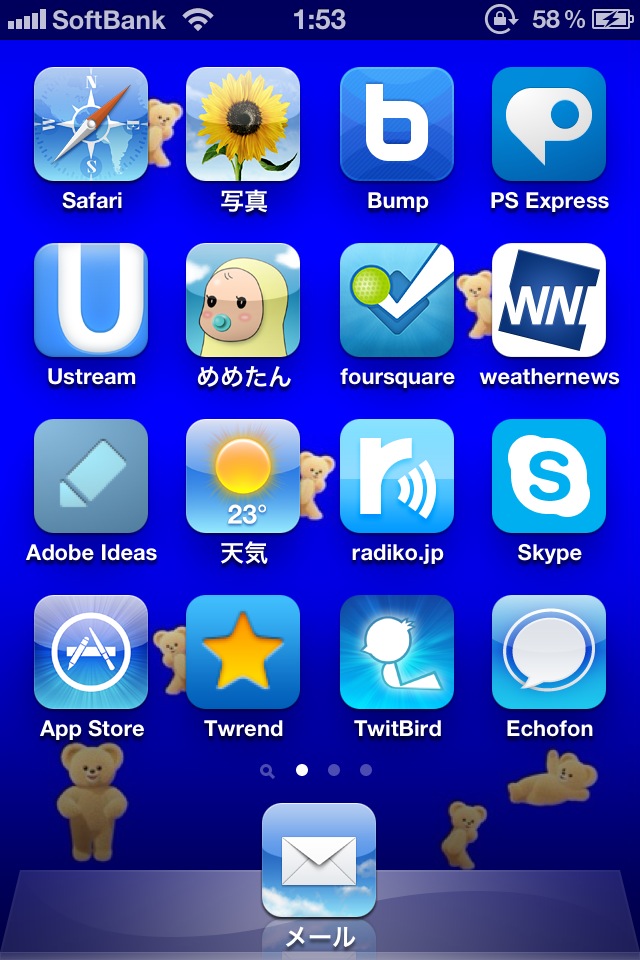Launch the weathernews app
The width and height of the screenshot is (640, 960).
[549, 300]
